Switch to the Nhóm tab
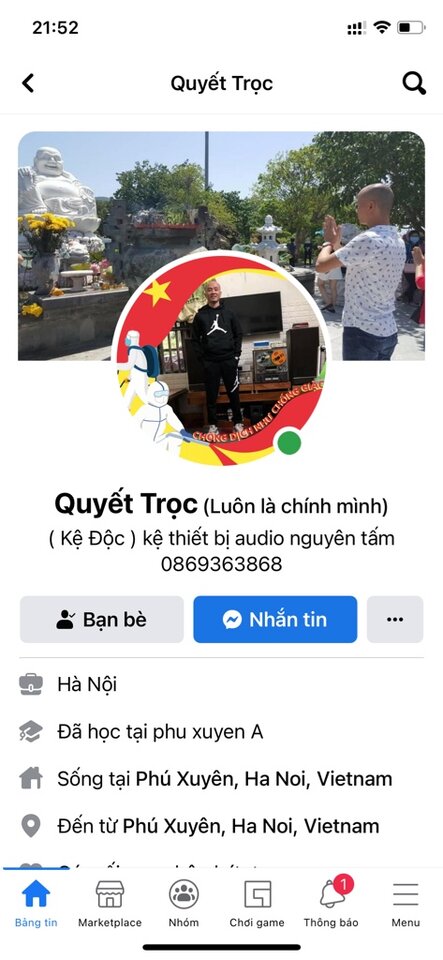This screenshot has width=443, height=960. coord(184,903)
